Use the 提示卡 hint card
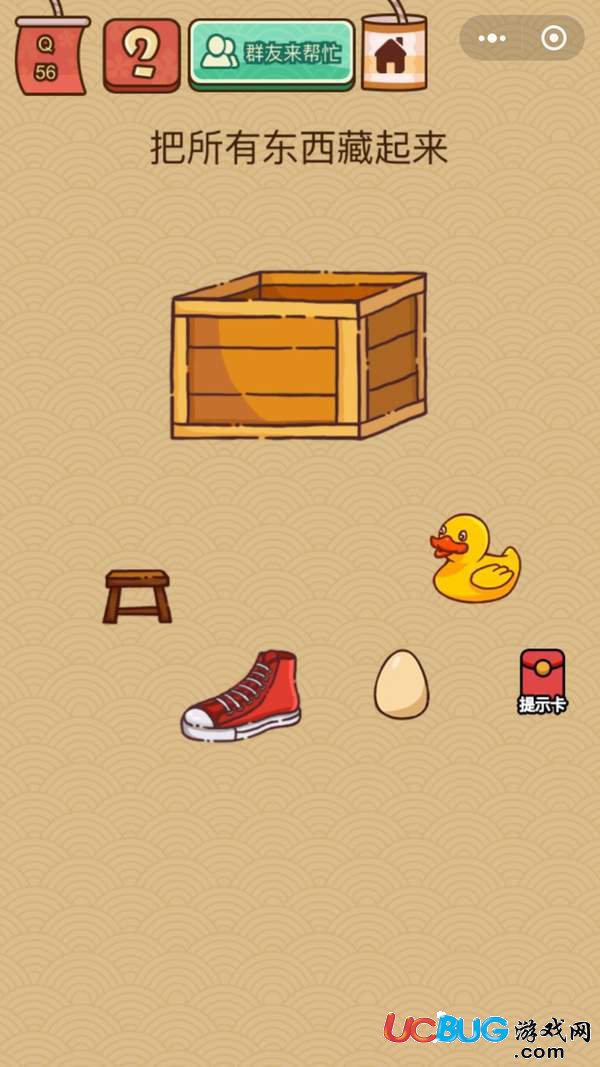The height and width of the screenshot is (1067, 600). pos(542,681)
